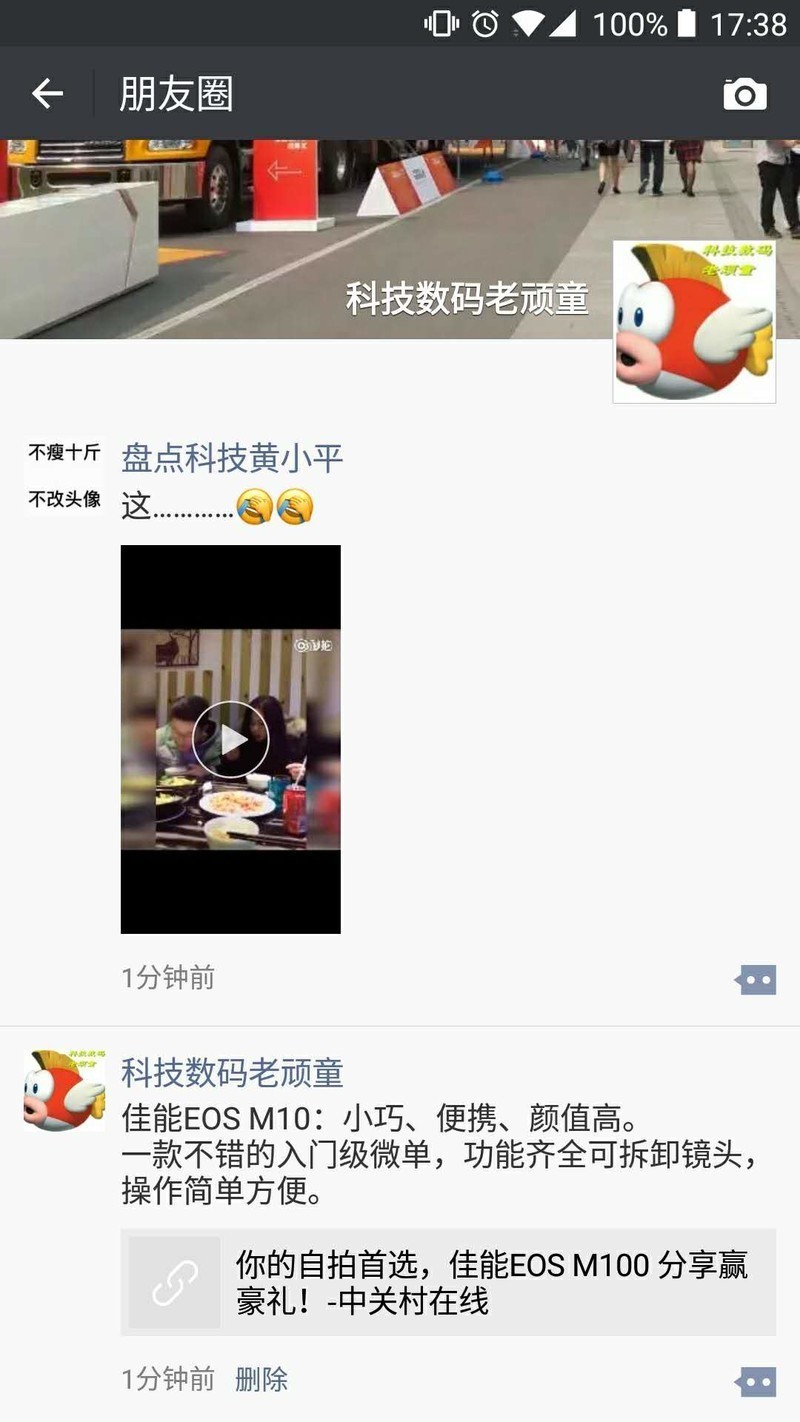Delete the Canon EOS M10 post
Viewport: 800px width, 1422px height.
click(x=261, y=1380)
